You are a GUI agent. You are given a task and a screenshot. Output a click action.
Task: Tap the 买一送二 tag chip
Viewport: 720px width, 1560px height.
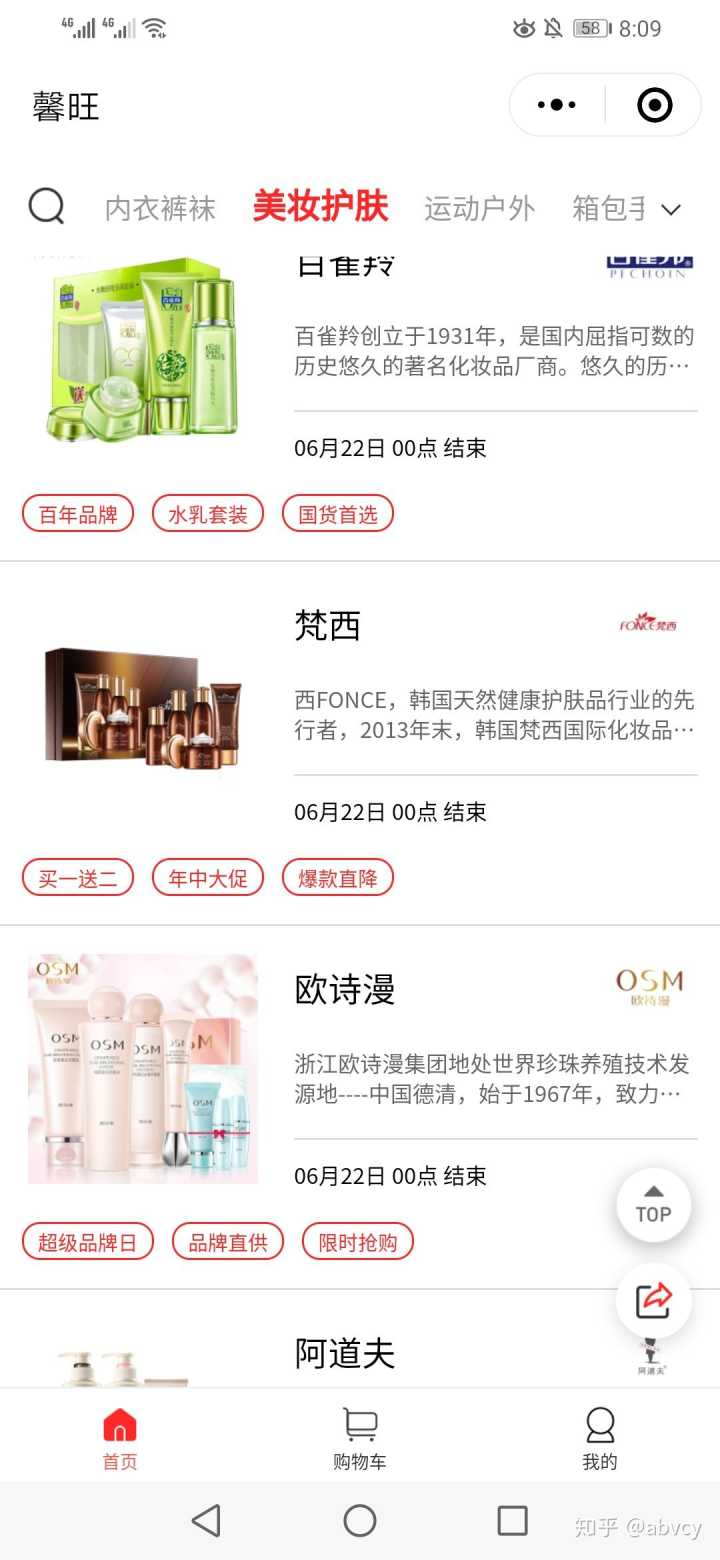tap(78, 878)
